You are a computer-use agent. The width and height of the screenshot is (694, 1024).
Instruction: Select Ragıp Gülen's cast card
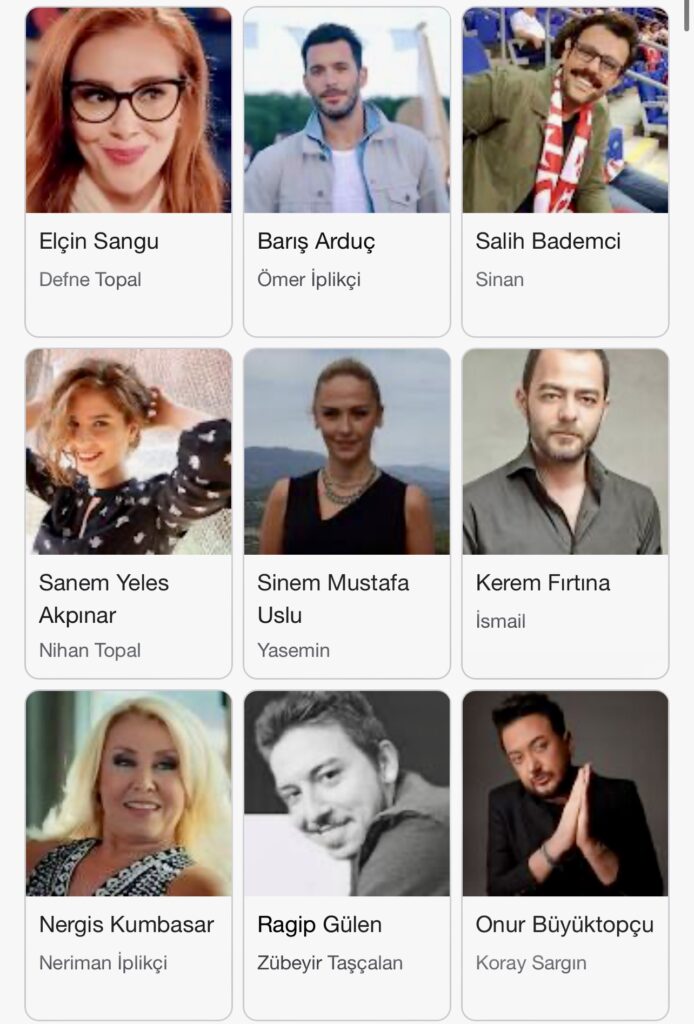pos(347,854)
